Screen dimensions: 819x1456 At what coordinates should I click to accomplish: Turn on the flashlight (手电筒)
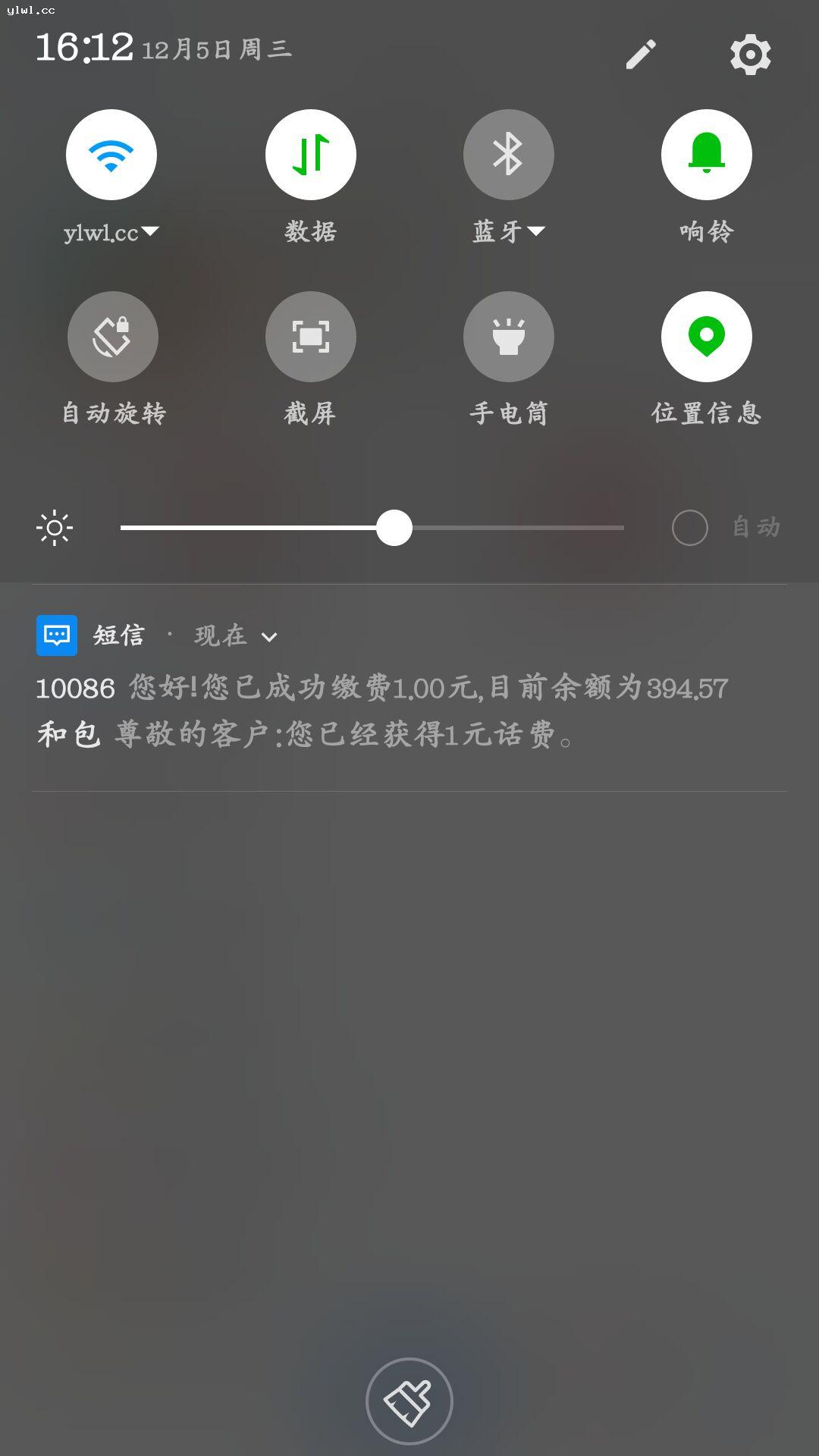508,337
